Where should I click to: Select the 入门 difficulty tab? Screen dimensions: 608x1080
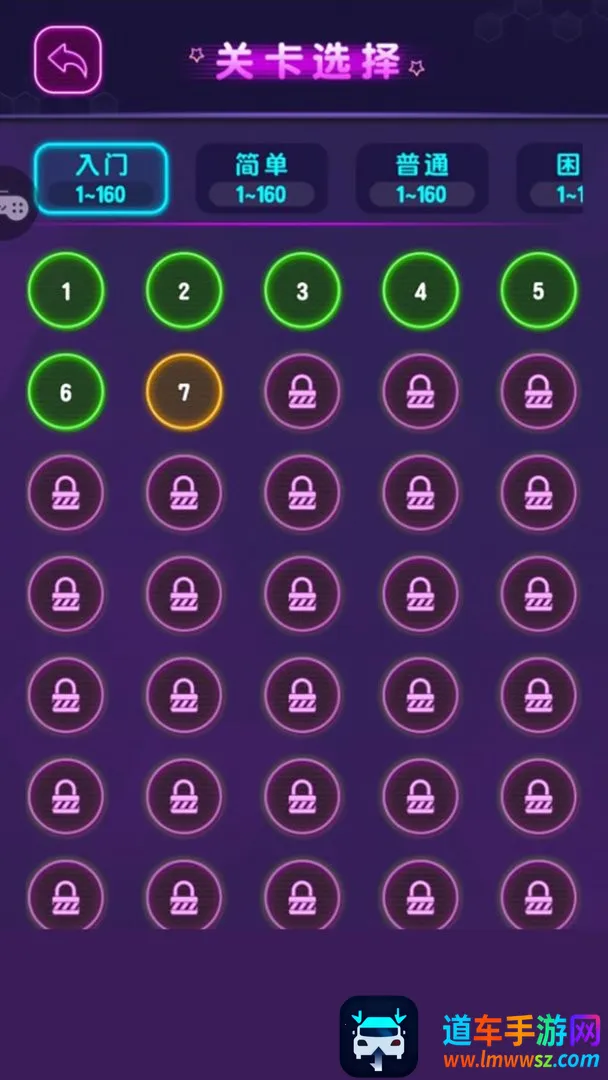101,178
